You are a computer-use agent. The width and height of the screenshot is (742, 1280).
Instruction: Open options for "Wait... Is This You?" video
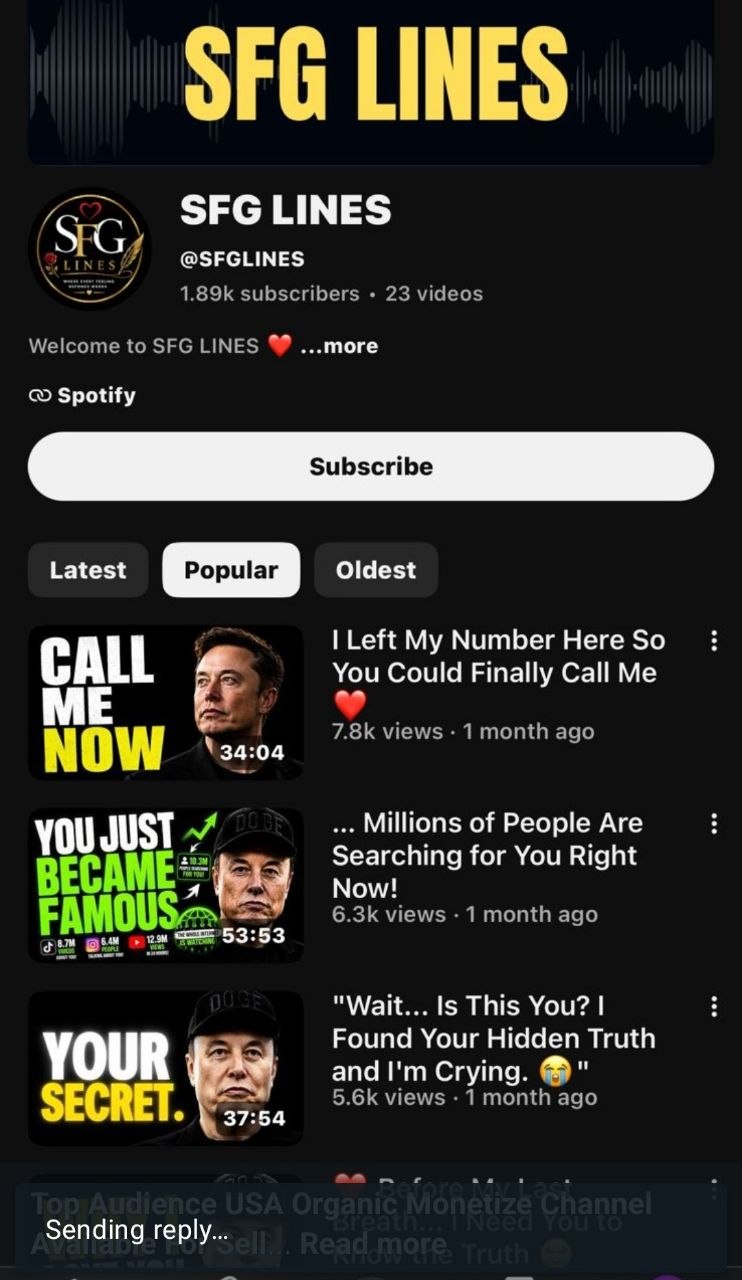[x=713, y=1007]
